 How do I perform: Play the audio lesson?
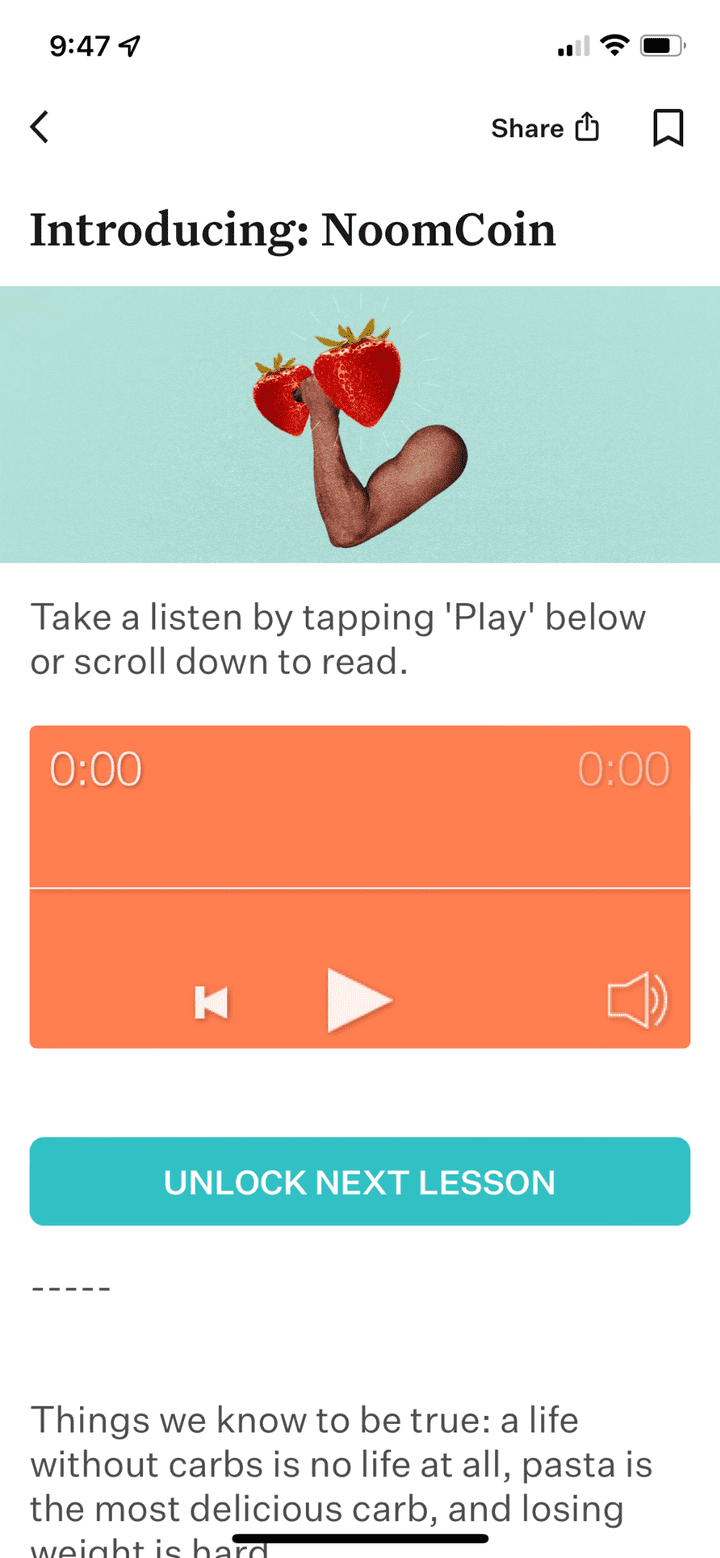pyautogui.click(x=358, y=1000)
